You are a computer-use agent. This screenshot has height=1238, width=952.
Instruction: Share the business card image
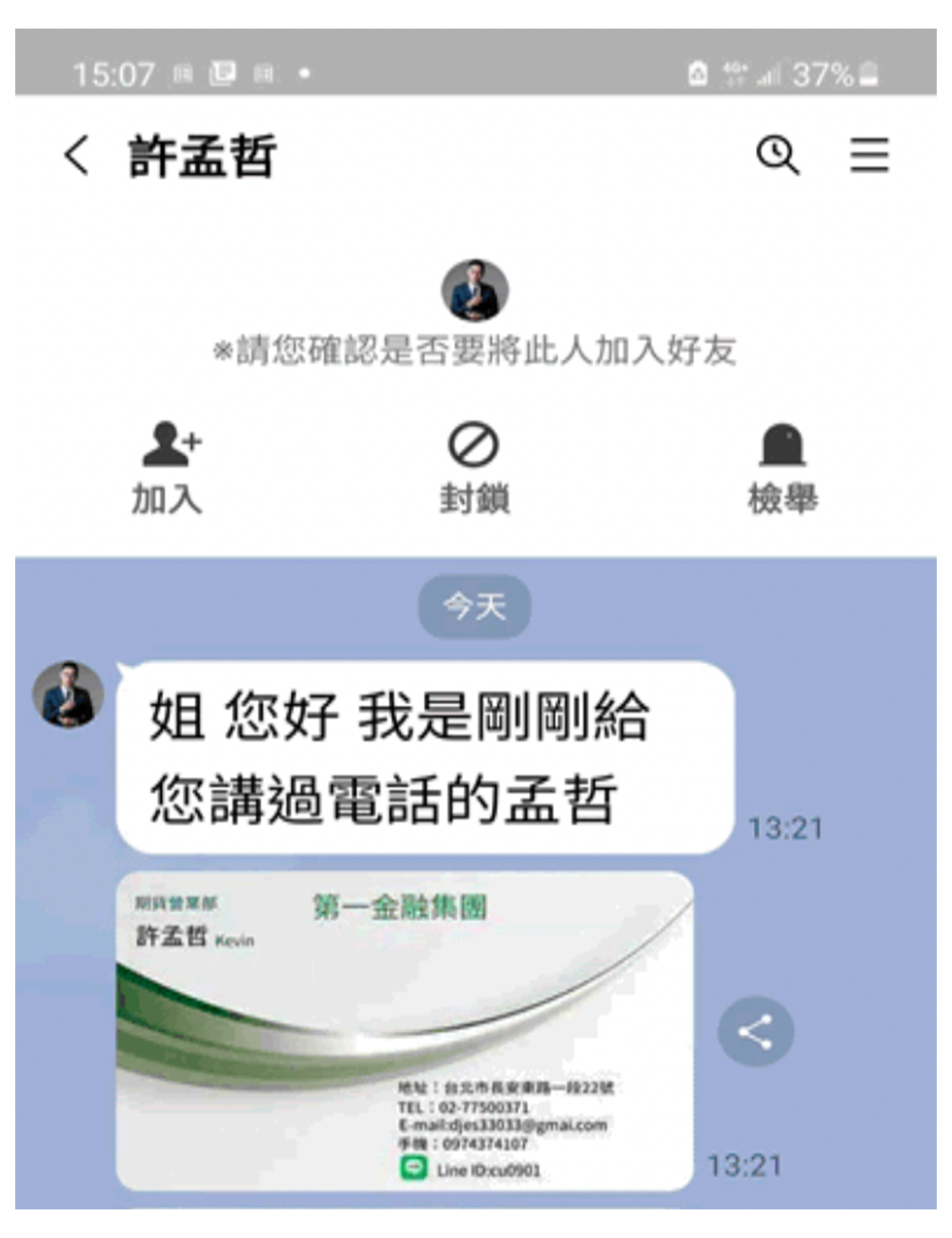755,1031
